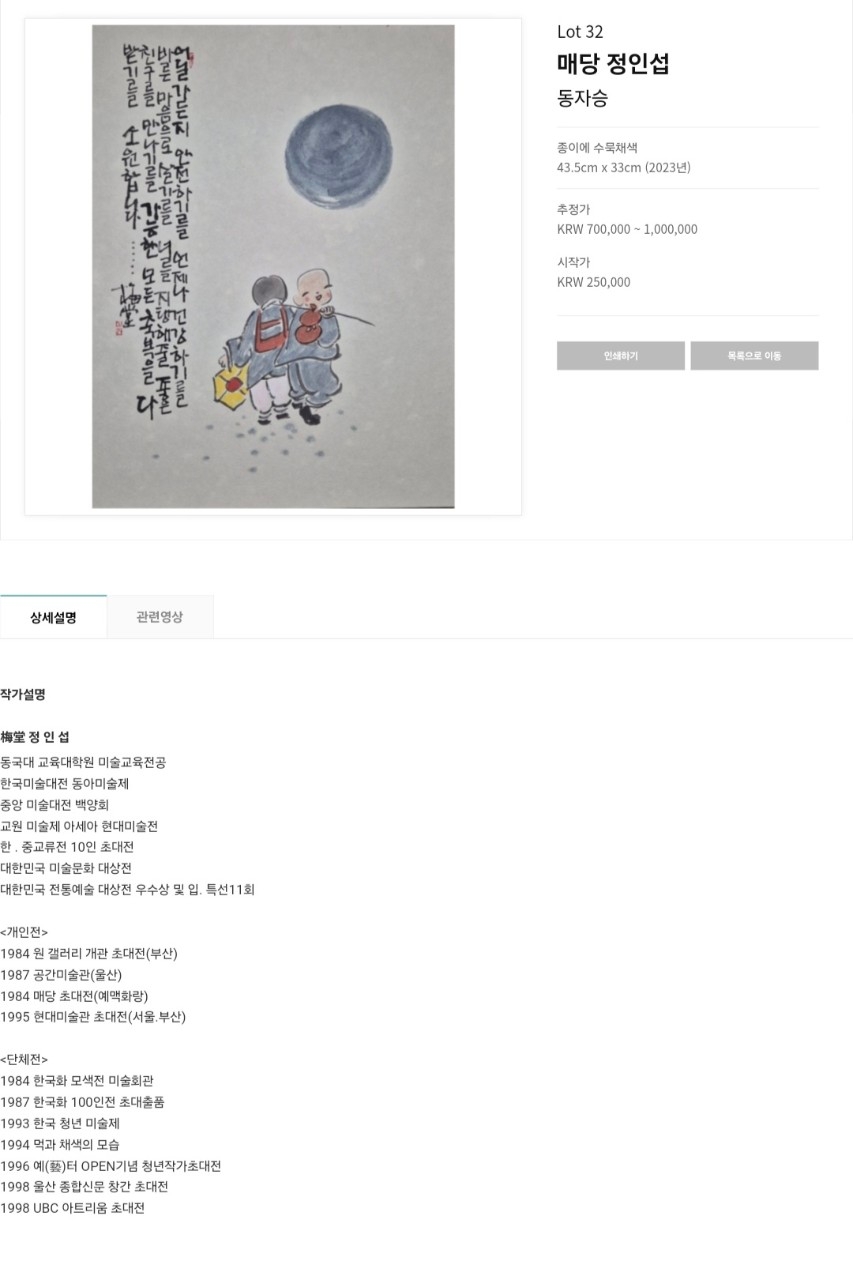Go back with 목록으로 이동 button
Image resolution: width=853 pixels, height=1280 pixels.
(x=754, y=356)
